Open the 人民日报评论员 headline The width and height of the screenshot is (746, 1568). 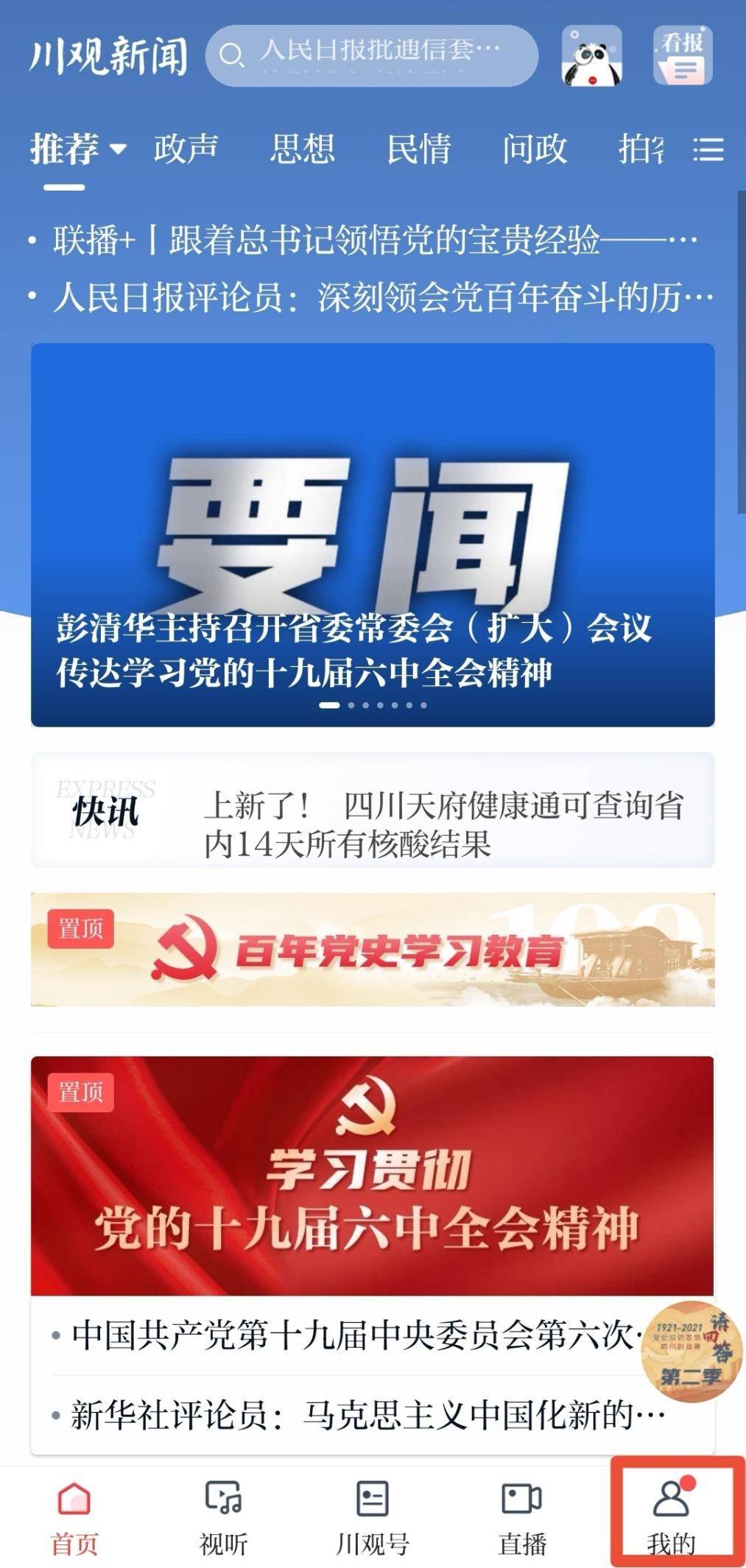pyautogui.click(x=372, y=298)
